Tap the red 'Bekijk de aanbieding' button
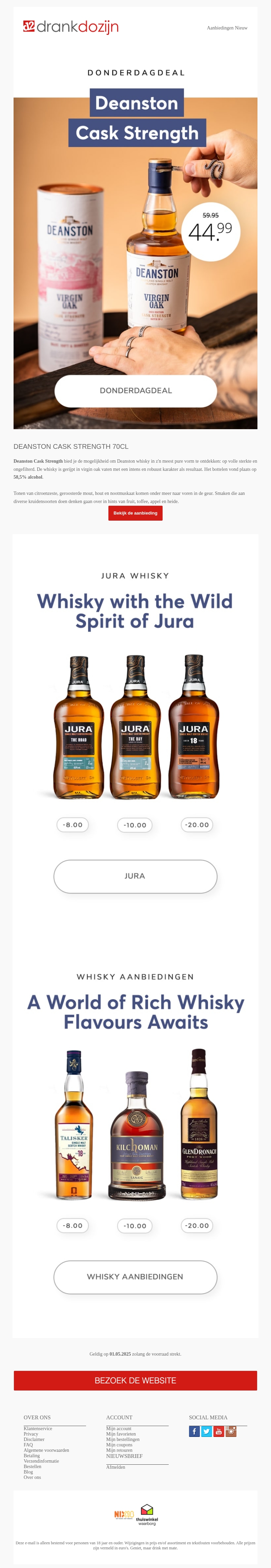The width and height of the screenshot is (271, 1568). coord(135,513)
